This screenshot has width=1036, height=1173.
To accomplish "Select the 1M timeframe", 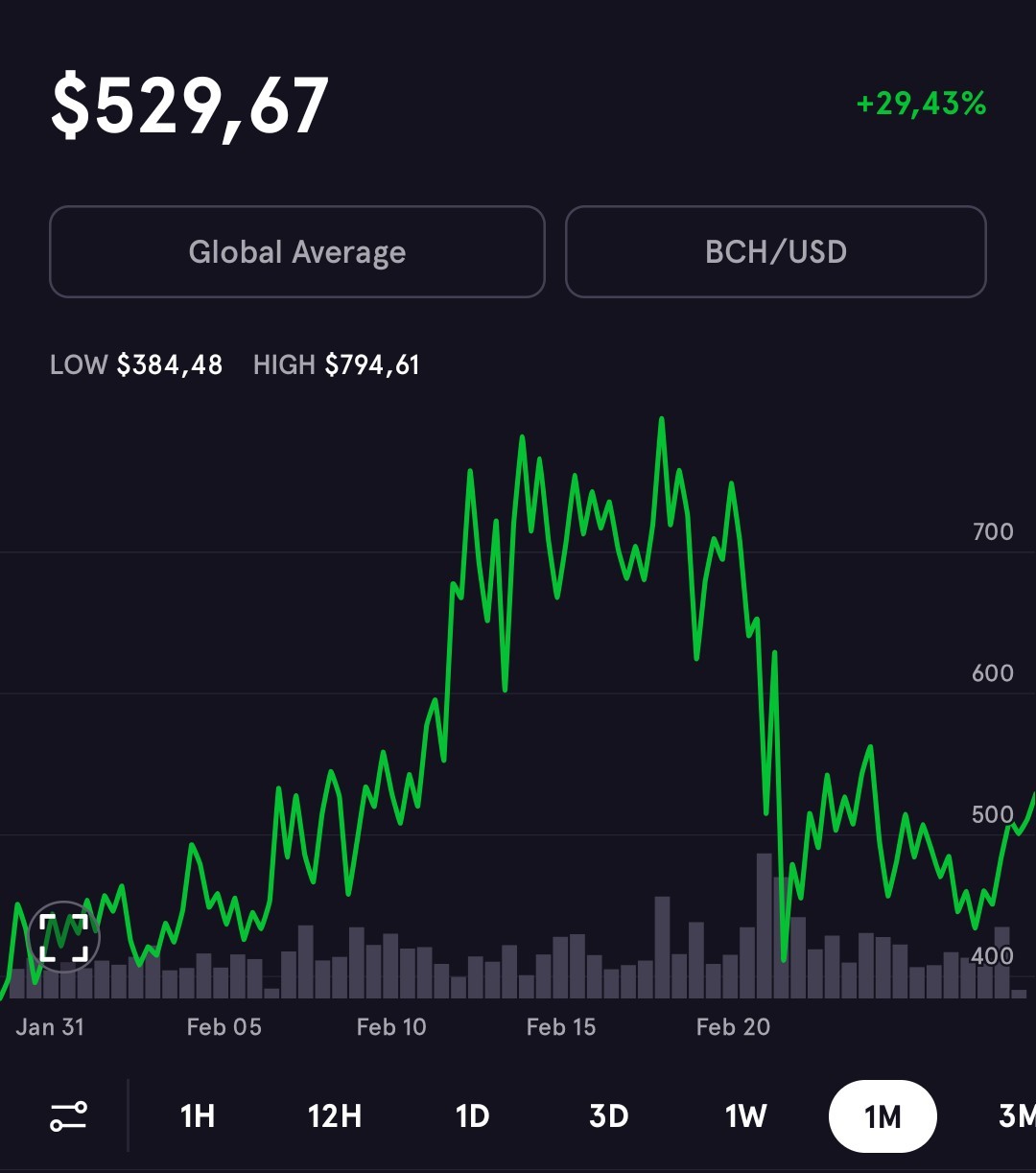I will (883, 1116).
